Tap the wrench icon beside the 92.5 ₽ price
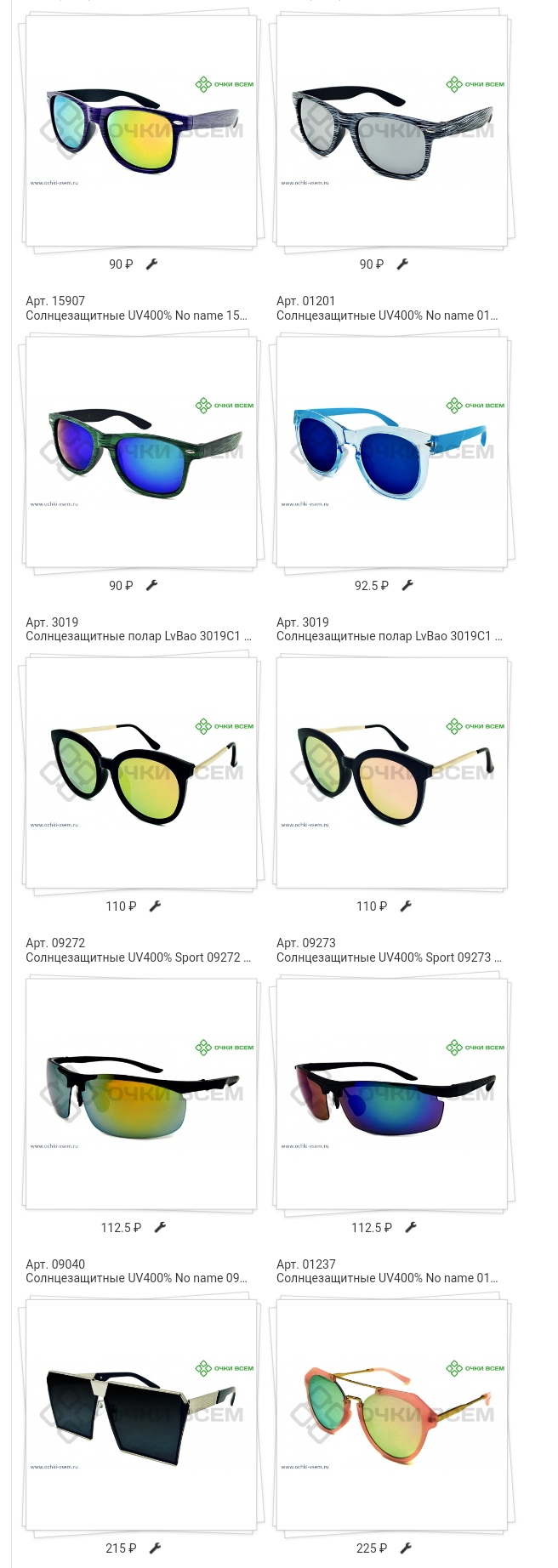Viewport: 558px width, 1568px height. click(x=407, y=585)
